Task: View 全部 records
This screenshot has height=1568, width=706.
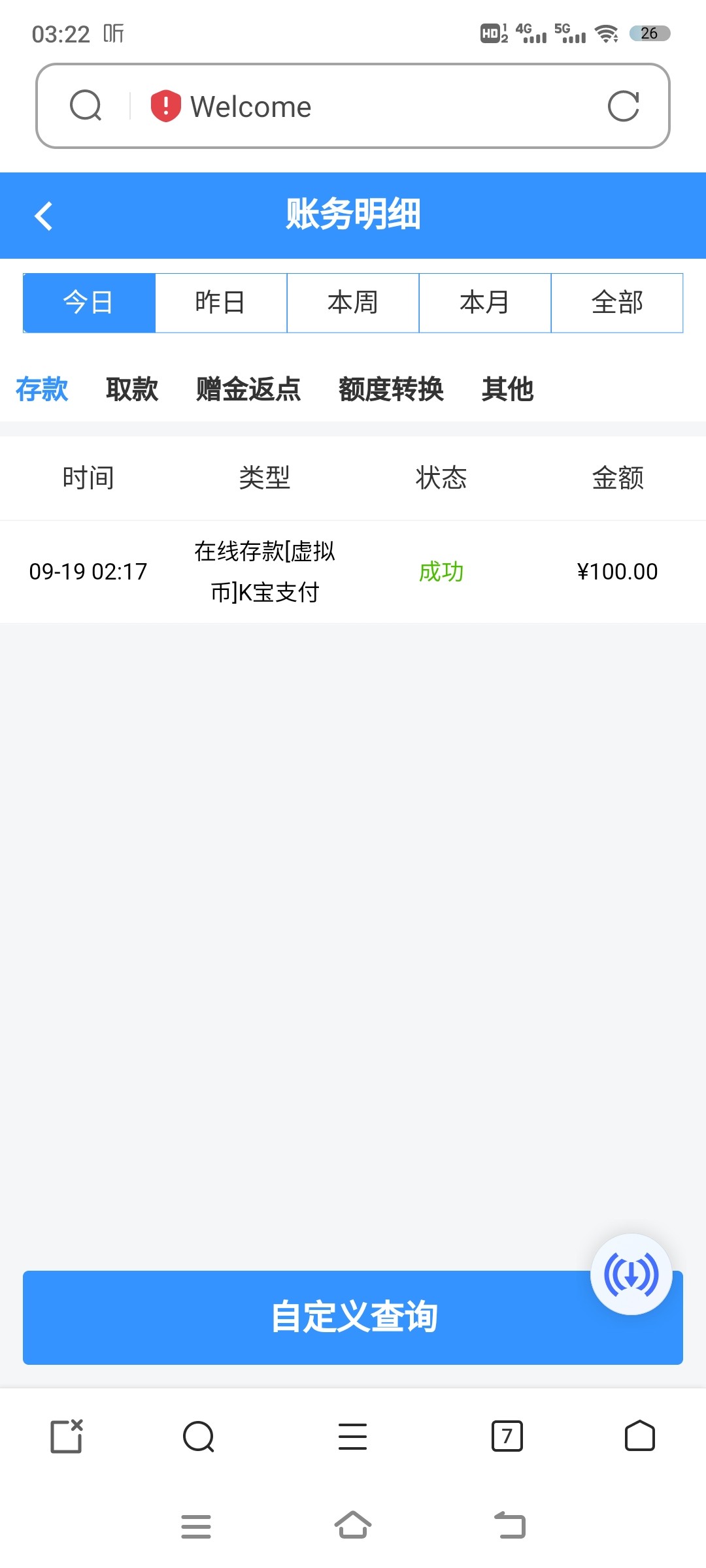Action: [x=616, y=302]
